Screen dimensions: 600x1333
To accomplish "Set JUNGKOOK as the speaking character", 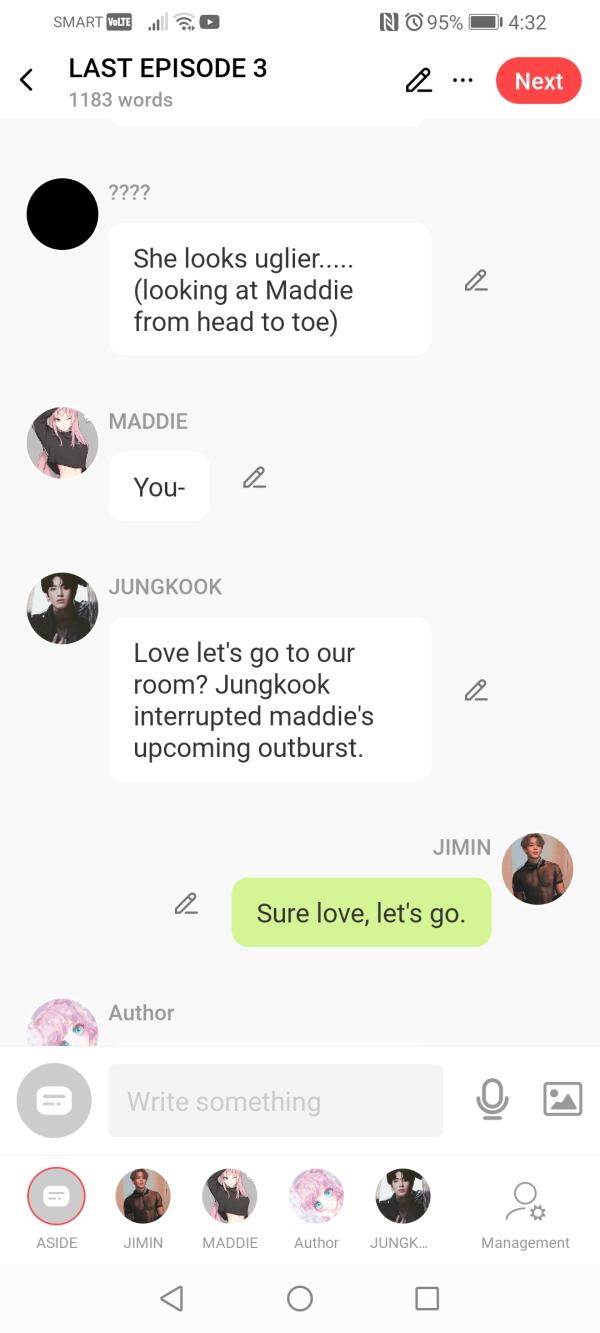I will [402, 1197].
